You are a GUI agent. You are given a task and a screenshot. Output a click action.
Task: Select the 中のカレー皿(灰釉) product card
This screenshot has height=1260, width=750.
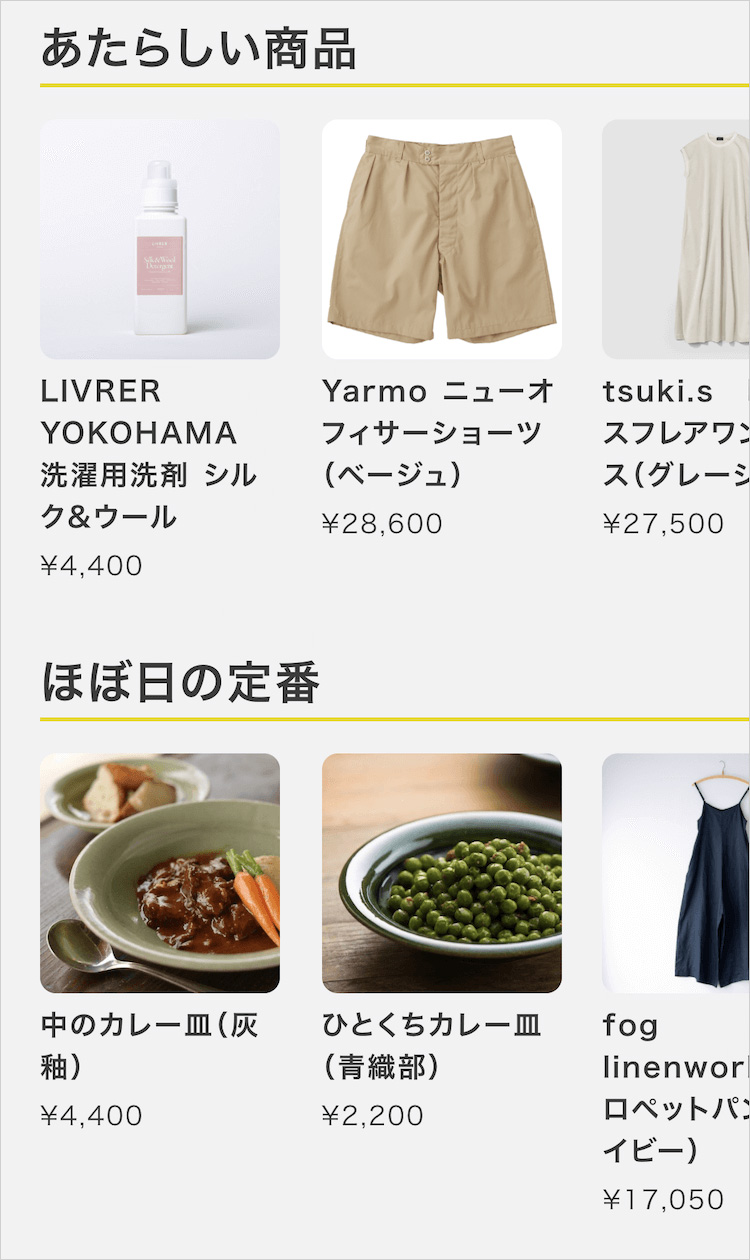(x=160, y=873)
